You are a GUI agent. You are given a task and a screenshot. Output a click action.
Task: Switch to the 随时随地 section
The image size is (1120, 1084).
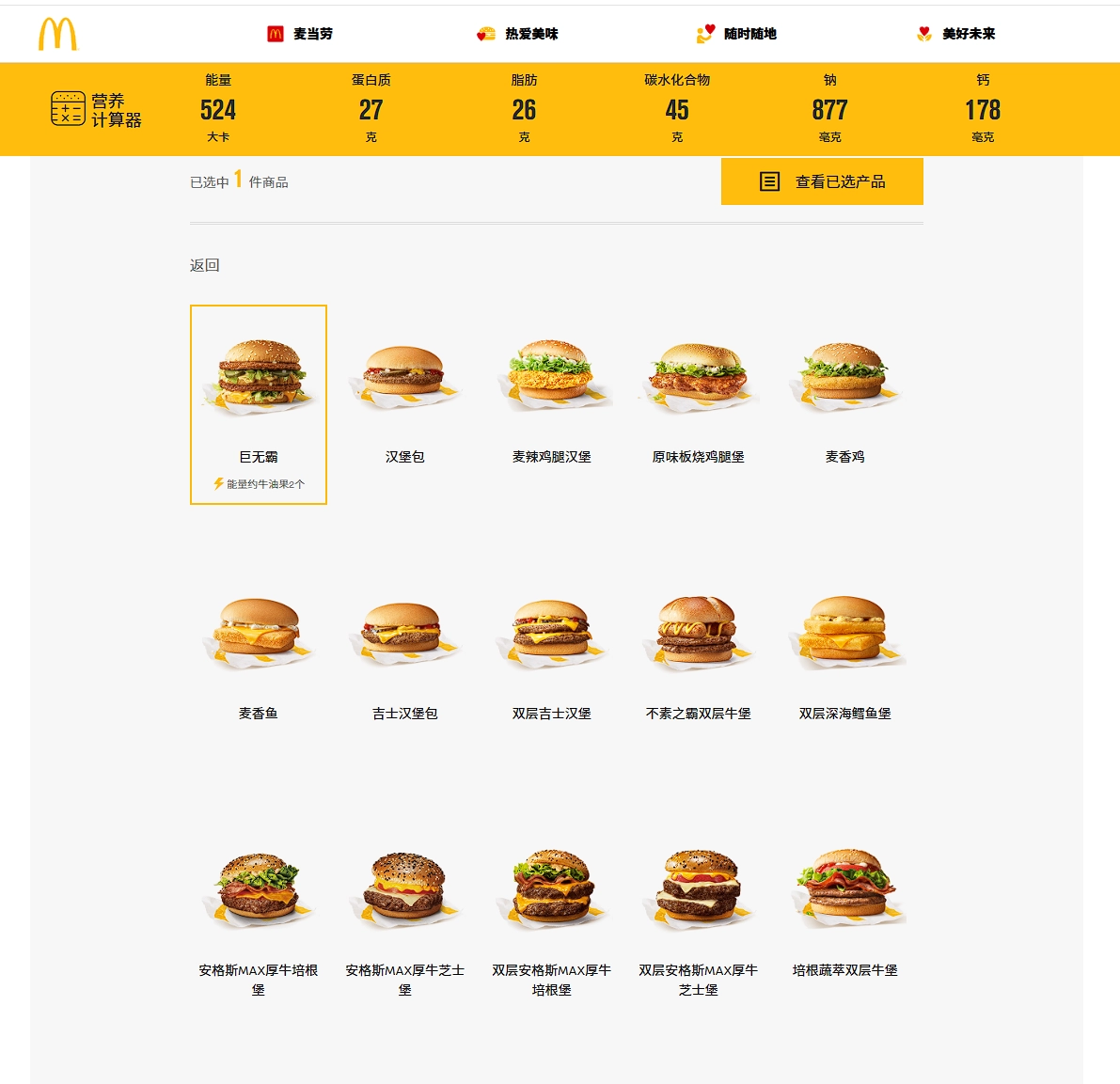pyautogui.click(x=736, y=34)
